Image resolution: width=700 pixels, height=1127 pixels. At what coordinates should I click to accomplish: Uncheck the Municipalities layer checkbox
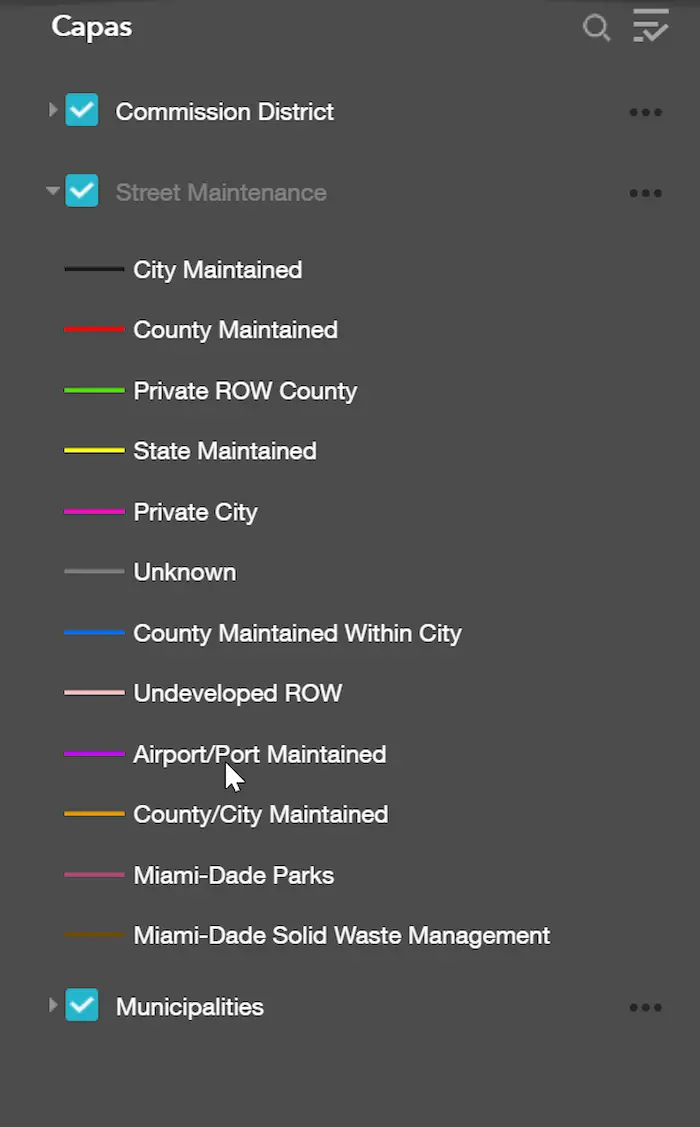(x=82, y=1005)
